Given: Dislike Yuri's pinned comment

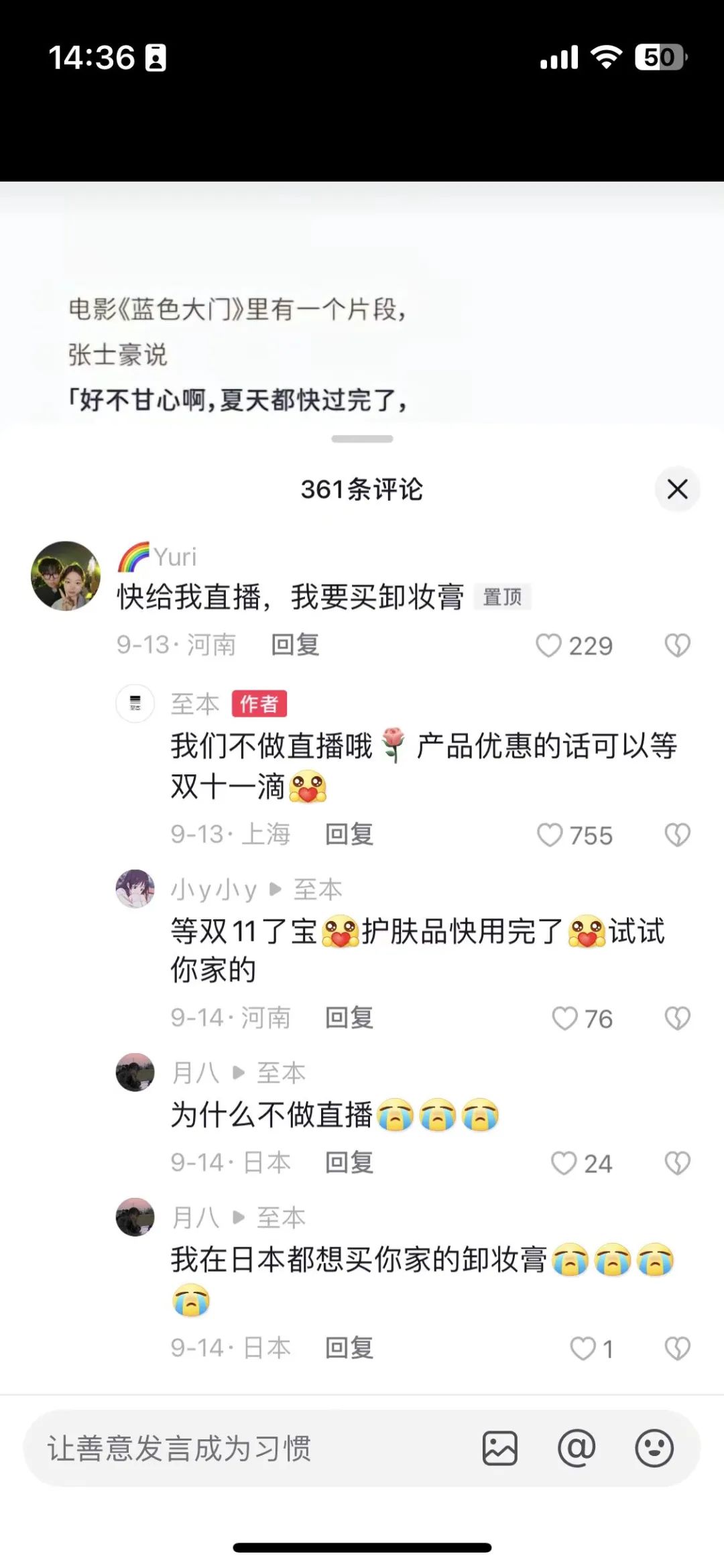Looking at the screenshot, I should click(677, 646).
